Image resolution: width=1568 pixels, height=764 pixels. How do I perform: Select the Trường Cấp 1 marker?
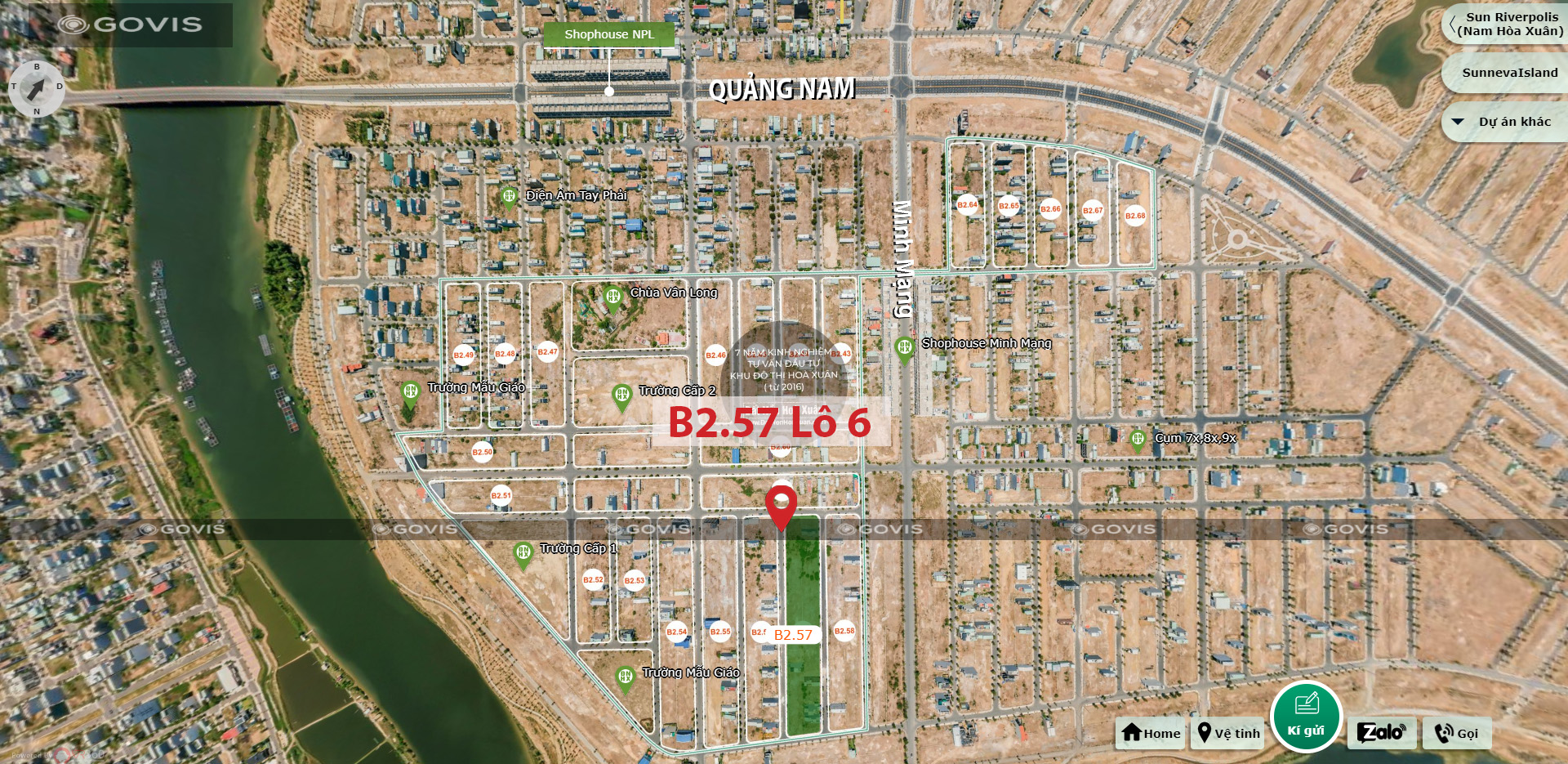coord(523,552)
